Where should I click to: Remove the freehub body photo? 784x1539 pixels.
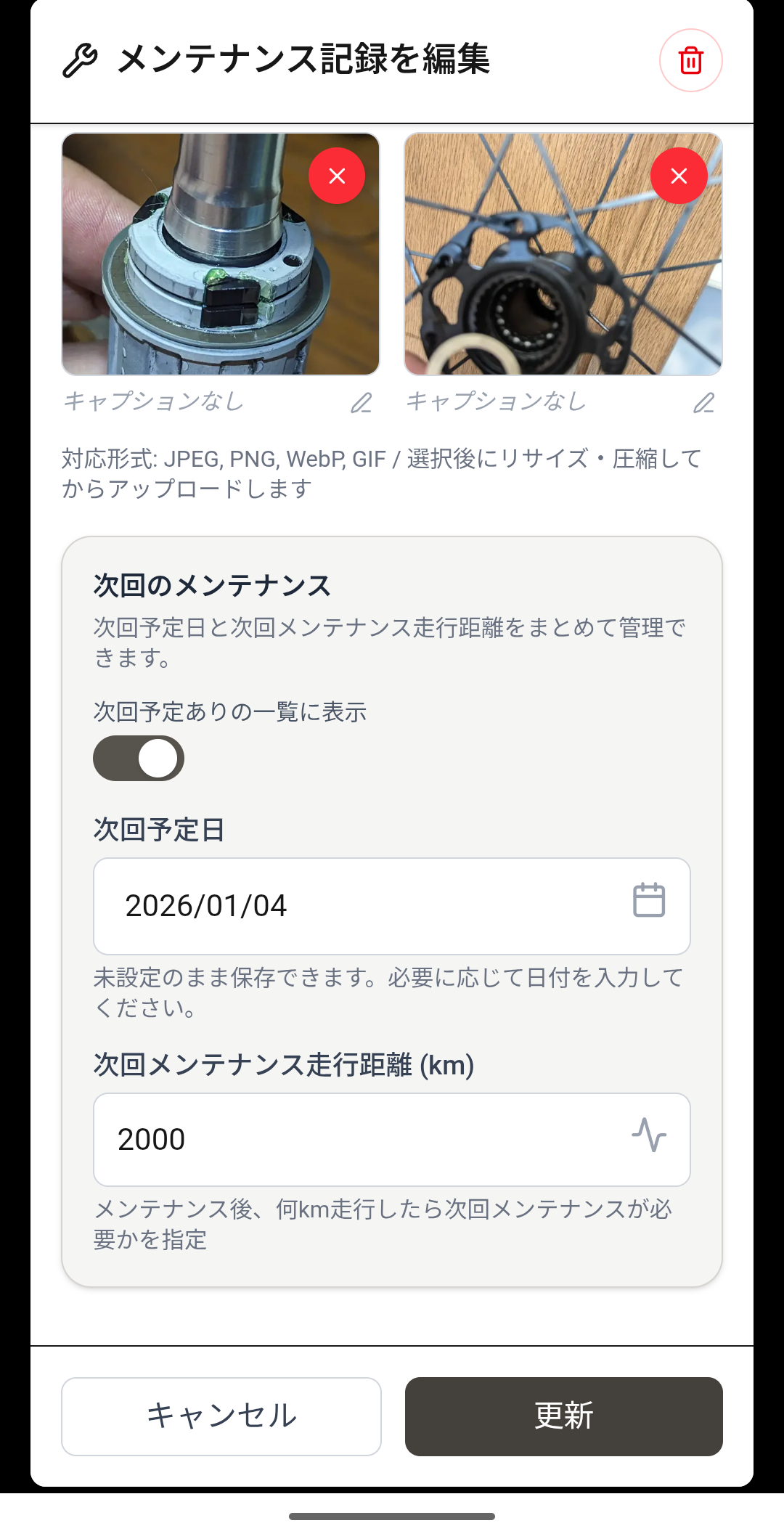coord(337,176)
